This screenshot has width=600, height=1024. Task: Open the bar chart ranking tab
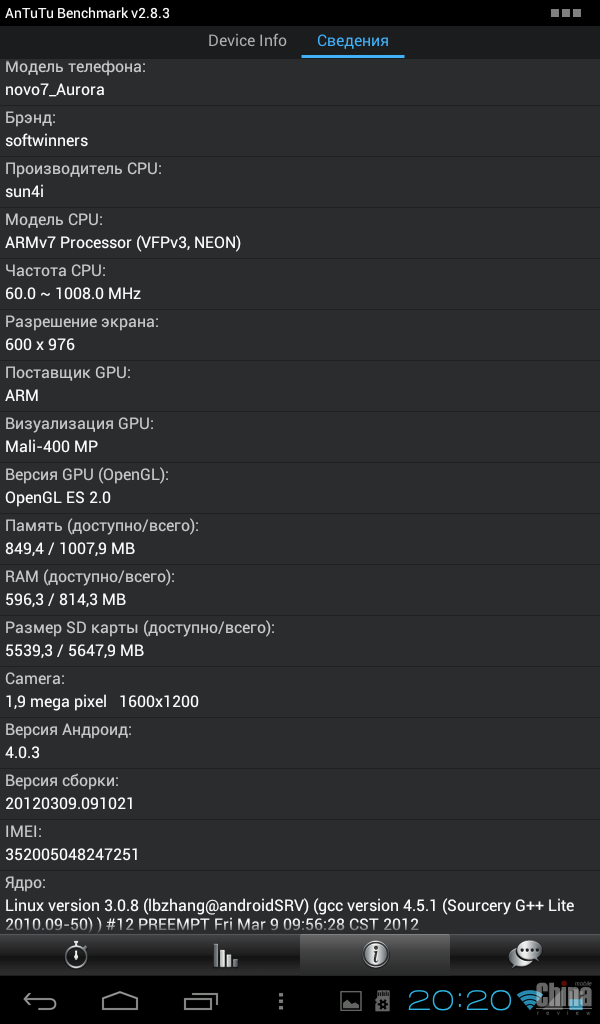point(225,954)
